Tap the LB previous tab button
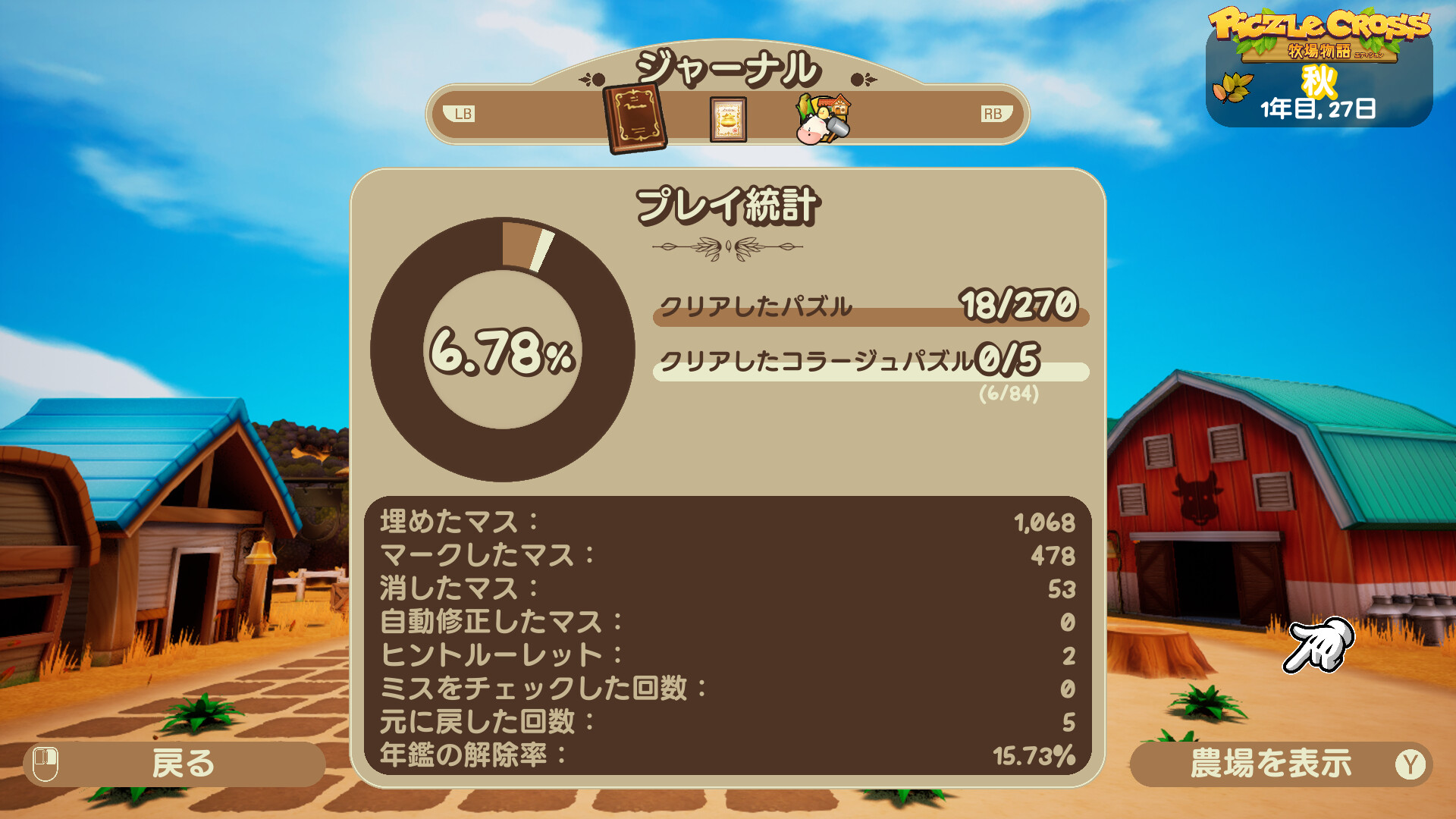1456x819 pixels. 463,114
